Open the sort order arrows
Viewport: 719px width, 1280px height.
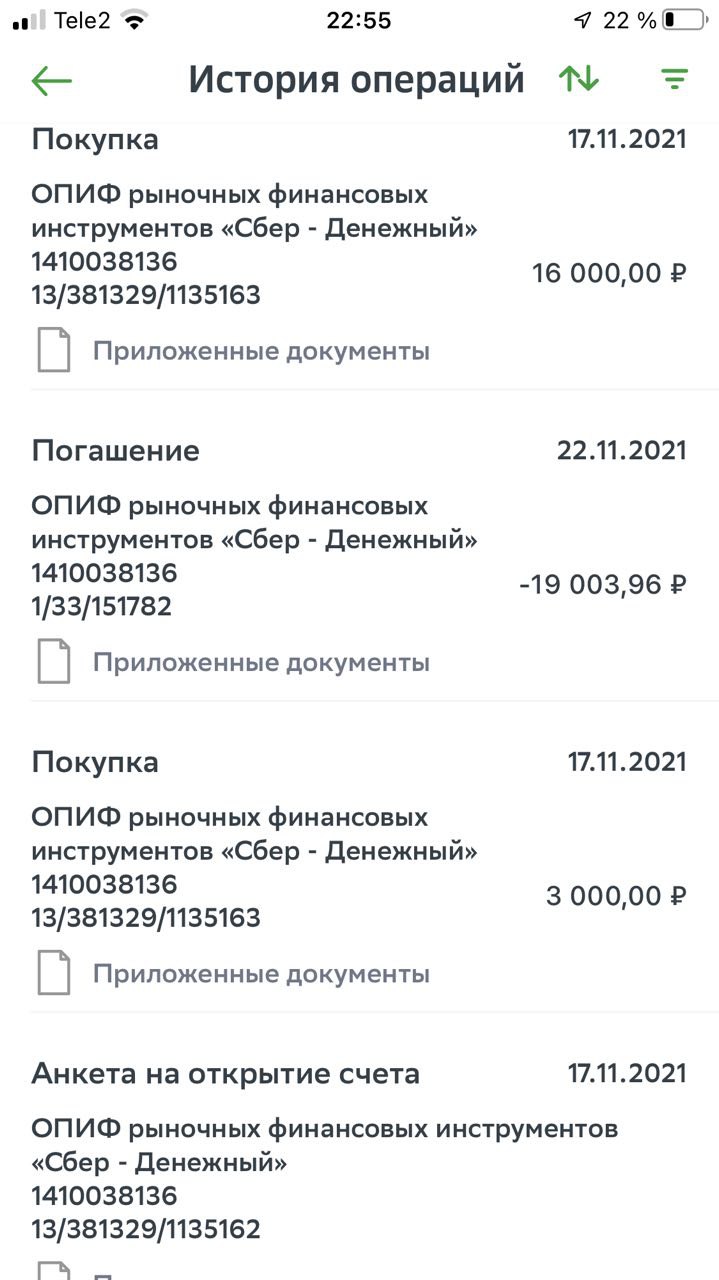579,80
